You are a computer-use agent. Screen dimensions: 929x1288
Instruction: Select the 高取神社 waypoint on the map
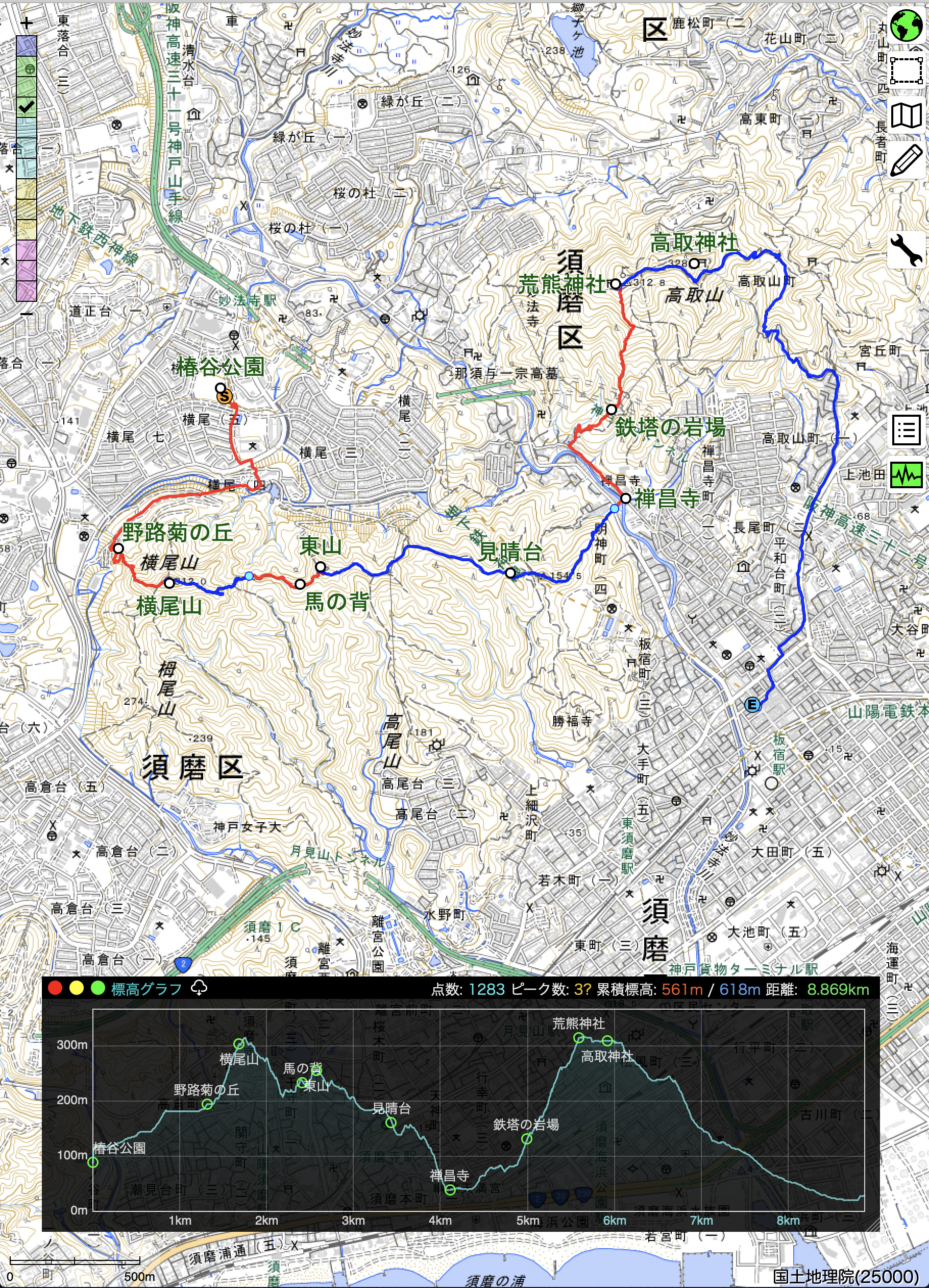click(694, 264)
